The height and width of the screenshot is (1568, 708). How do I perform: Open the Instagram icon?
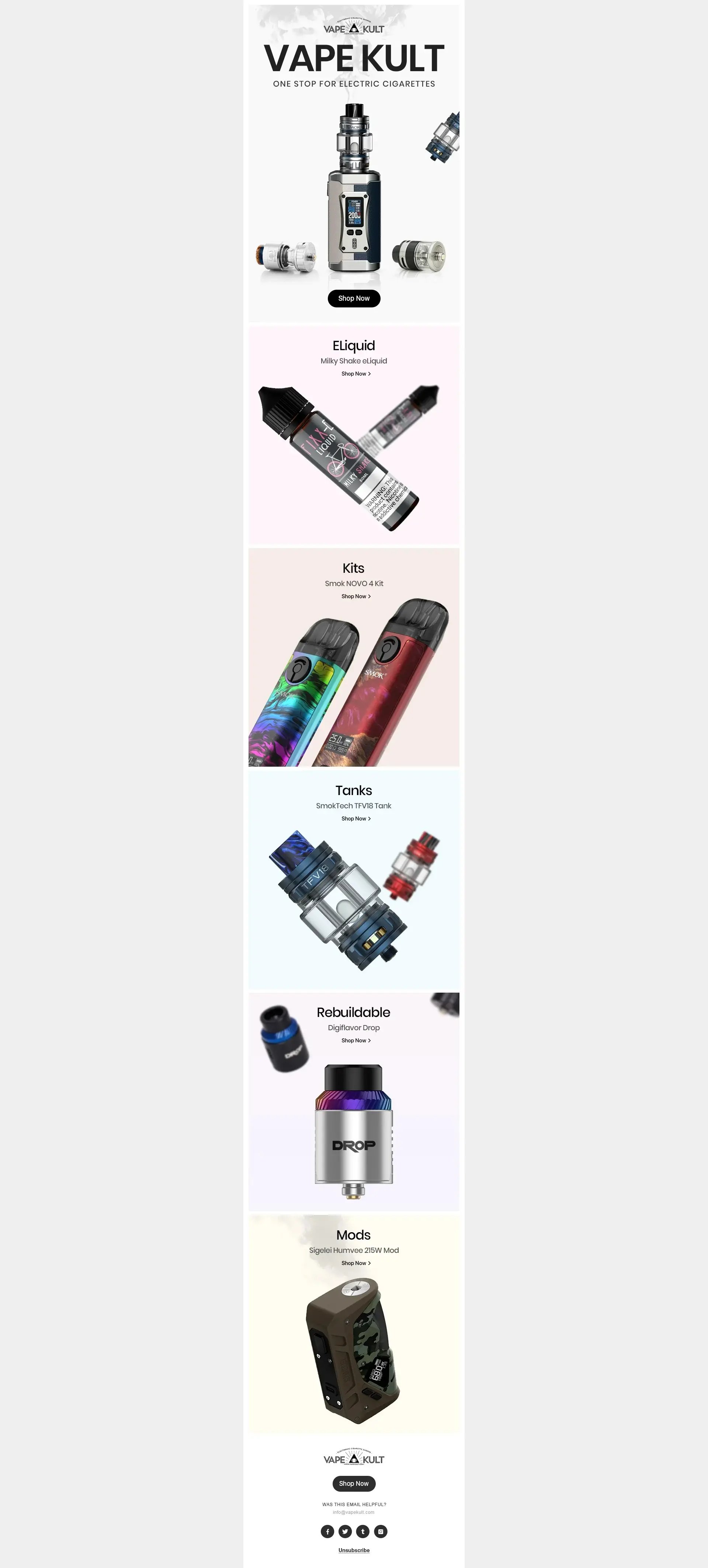pyautogui.click(x=381, y=1532)
